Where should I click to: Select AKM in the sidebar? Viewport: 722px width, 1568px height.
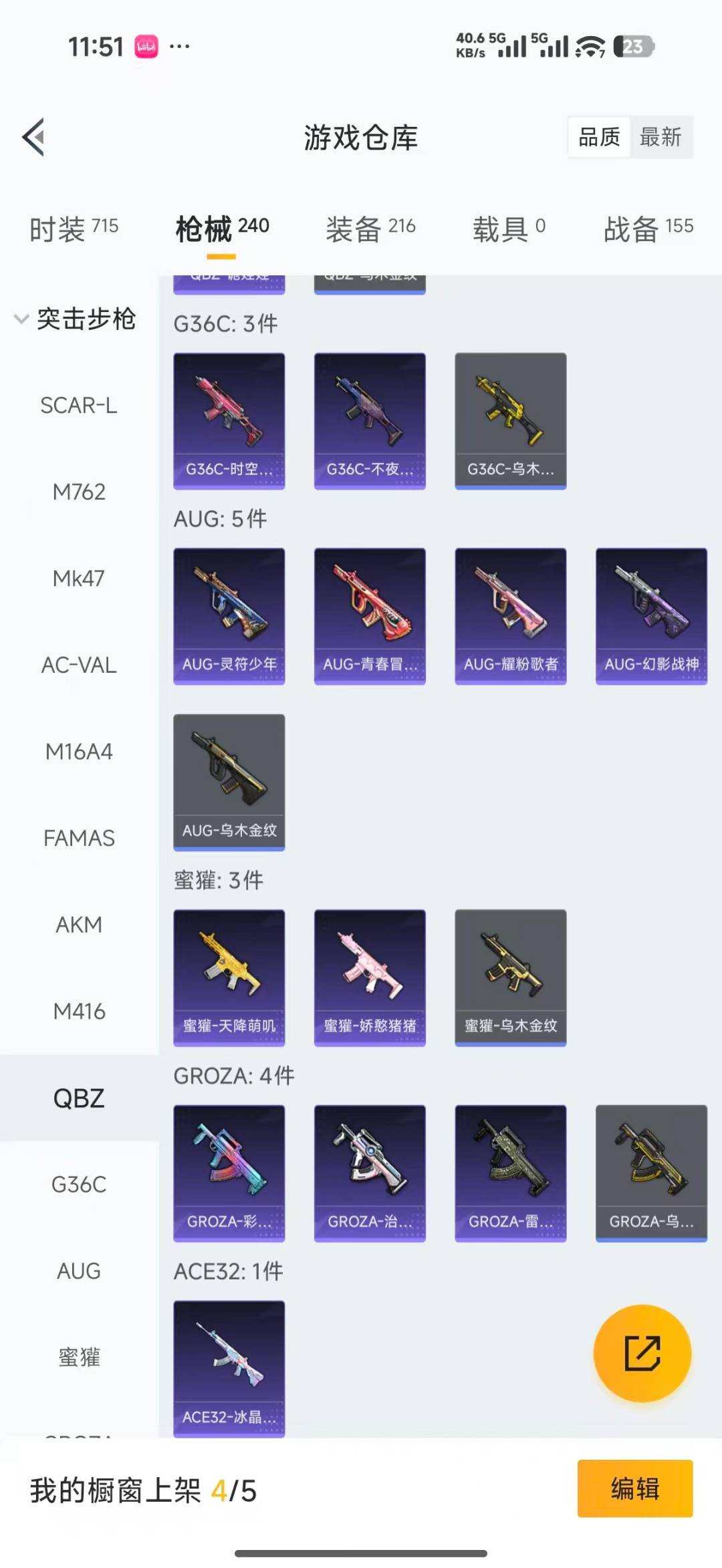79,925
